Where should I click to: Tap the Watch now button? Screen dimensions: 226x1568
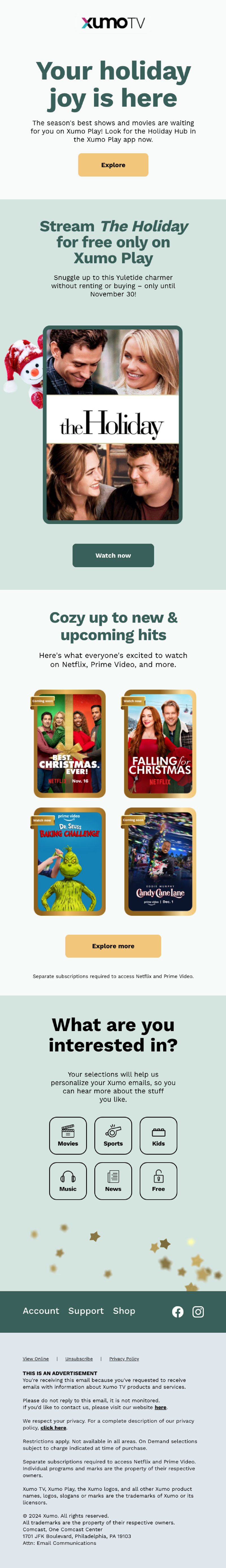pyautogui.click(x=113, y=555)
